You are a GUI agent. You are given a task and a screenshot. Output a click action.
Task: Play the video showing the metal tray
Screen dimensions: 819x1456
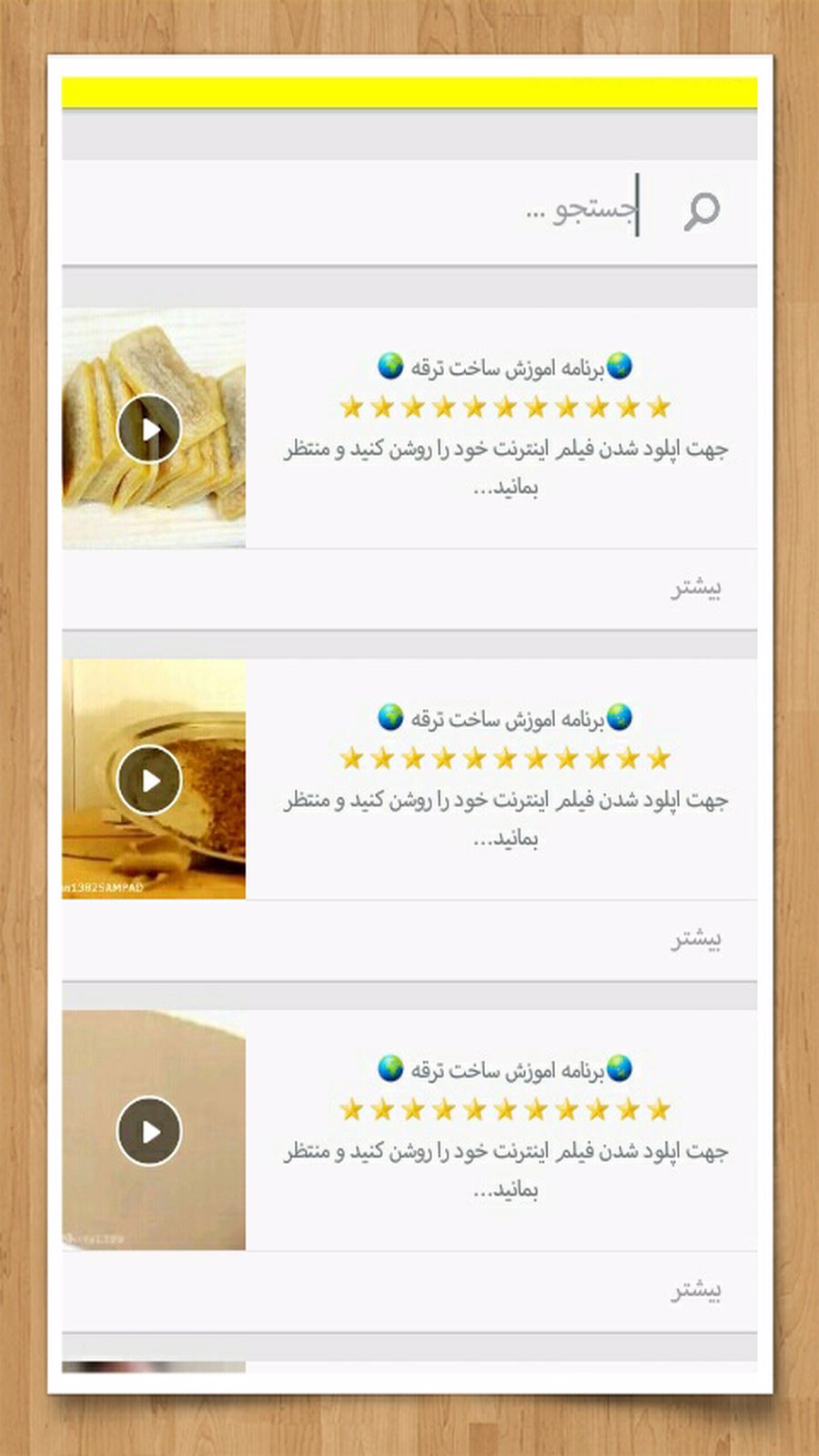tap(149, 780)
